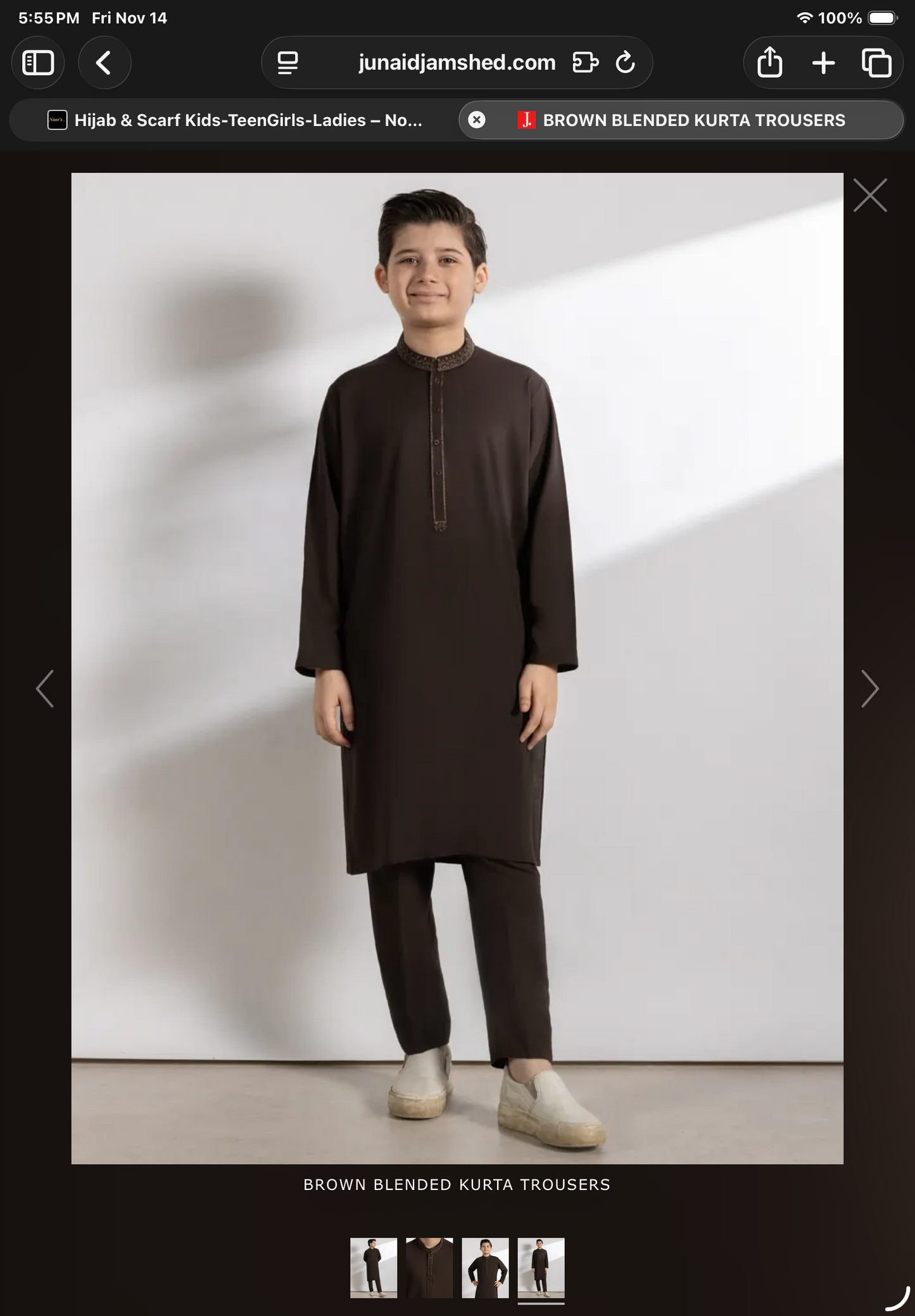Toggle the Safari sidebar

[x=38, y=63]
